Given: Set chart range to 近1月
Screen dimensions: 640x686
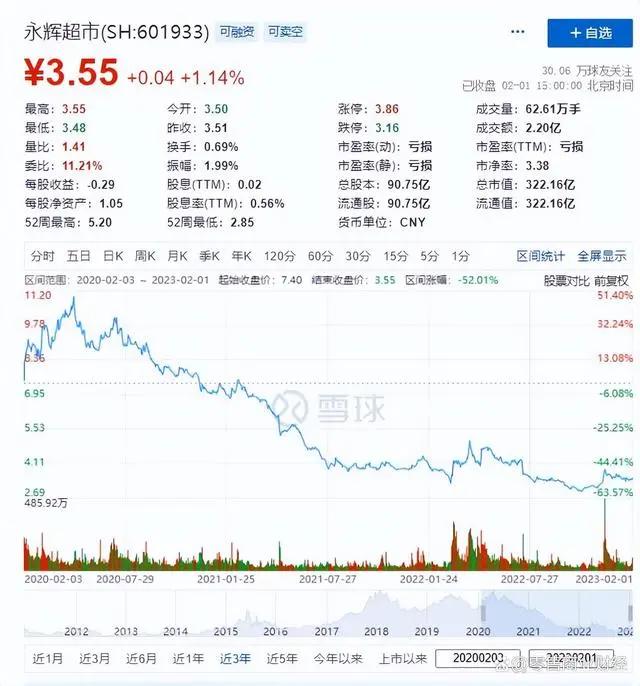Looking at the screenshot, I should pos(47,658).
